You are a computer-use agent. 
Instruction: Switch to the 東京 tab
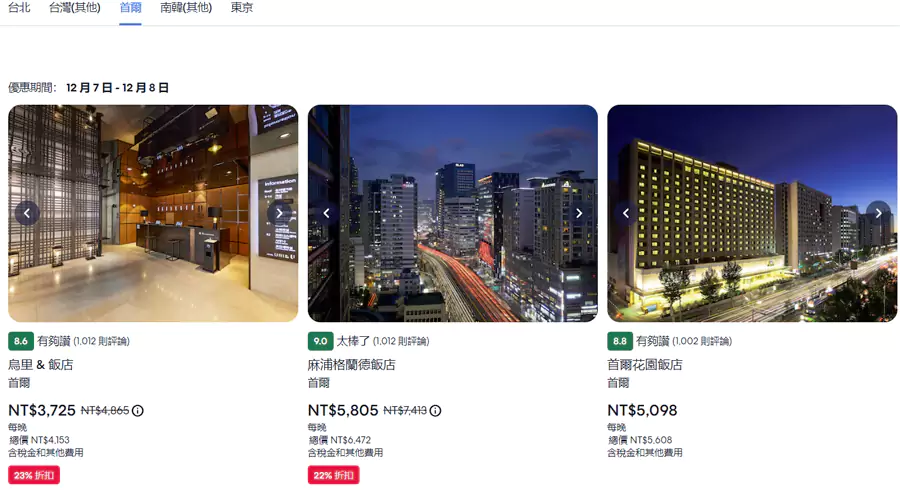(242, 8)
